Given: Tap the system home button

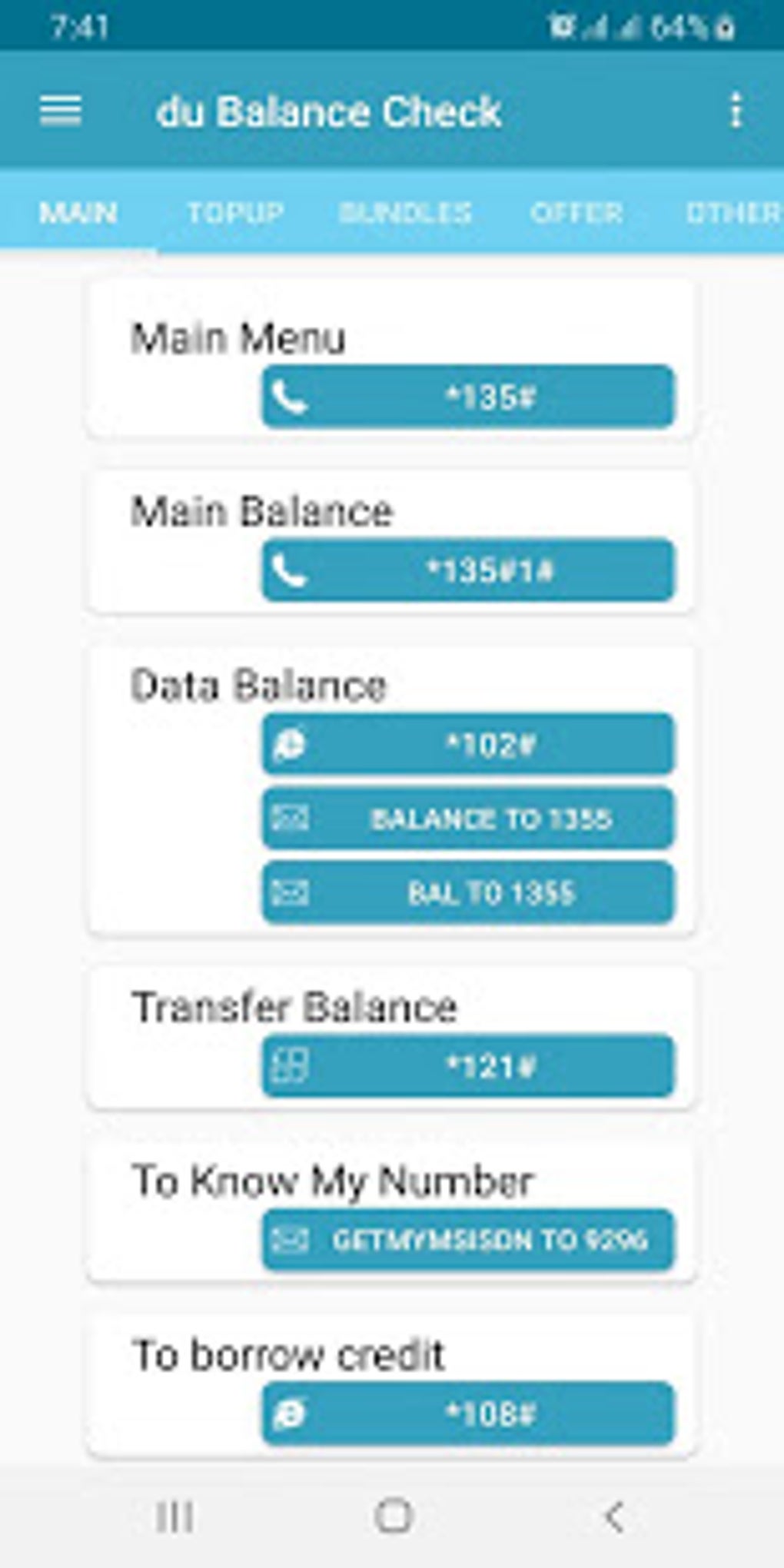Looking at the screenshot, I should [393, 1517].
